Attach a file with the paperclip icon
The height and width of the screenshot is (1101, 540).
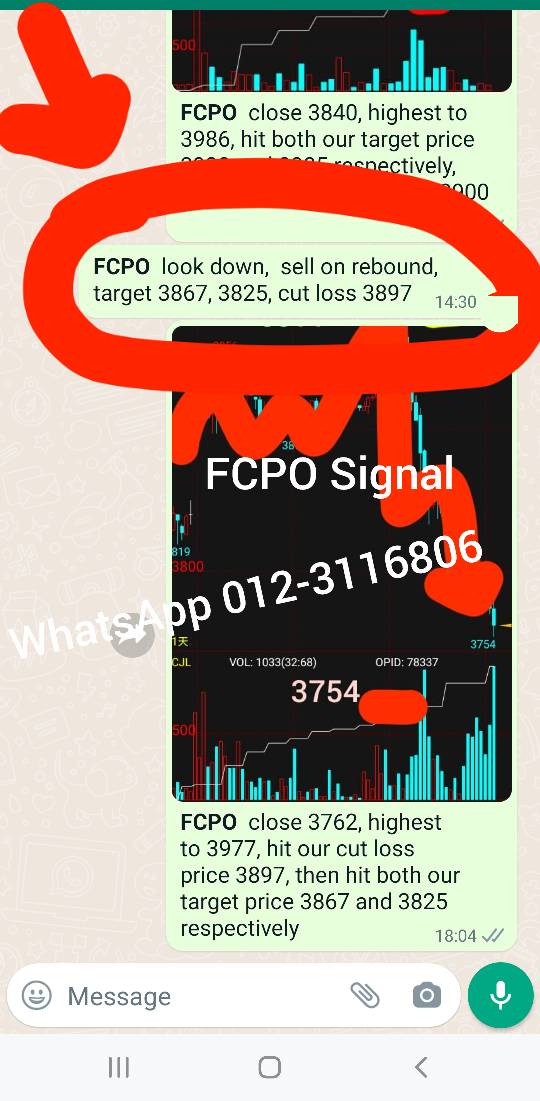click(364, 995)
